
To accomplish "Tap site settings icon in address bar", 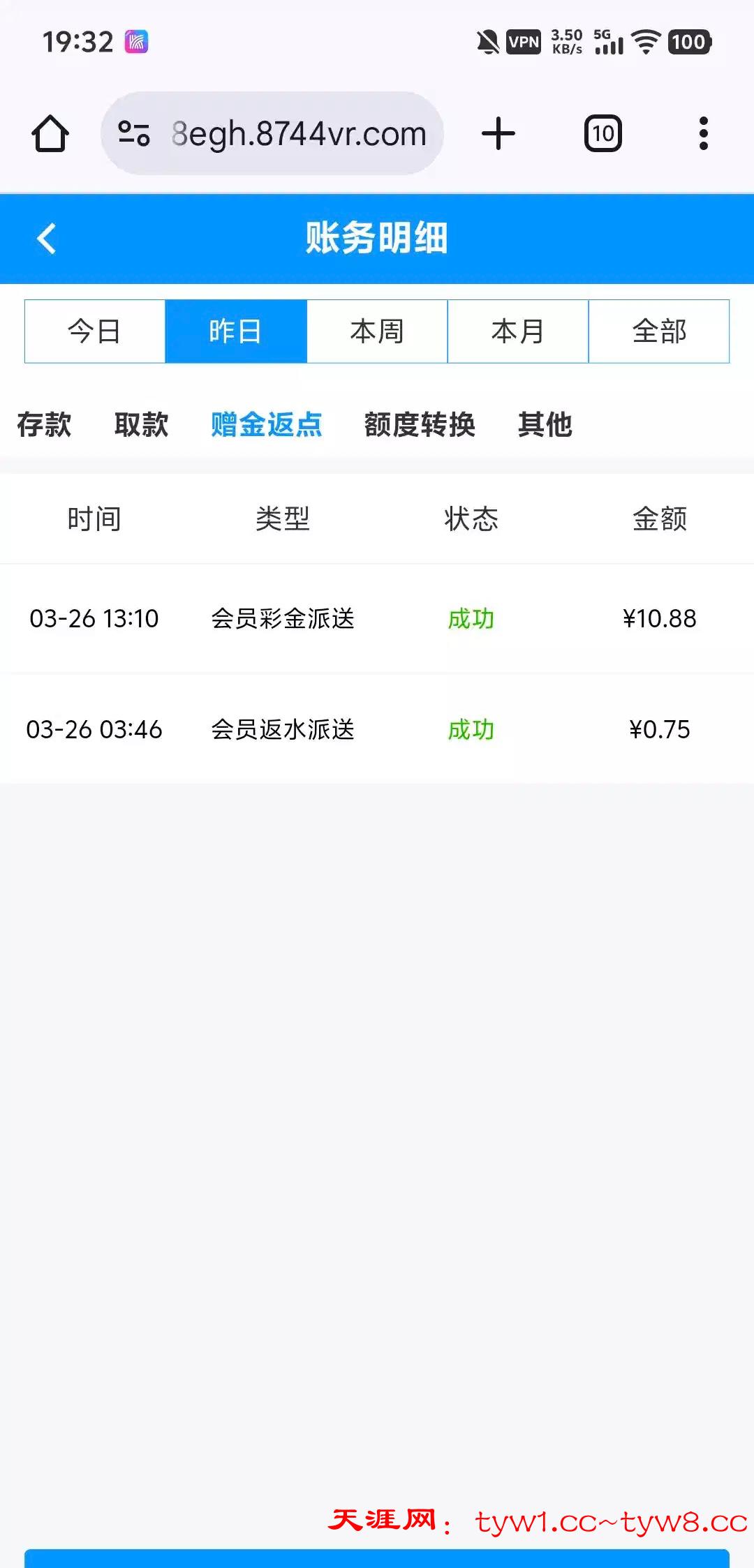I will point(134,133).
